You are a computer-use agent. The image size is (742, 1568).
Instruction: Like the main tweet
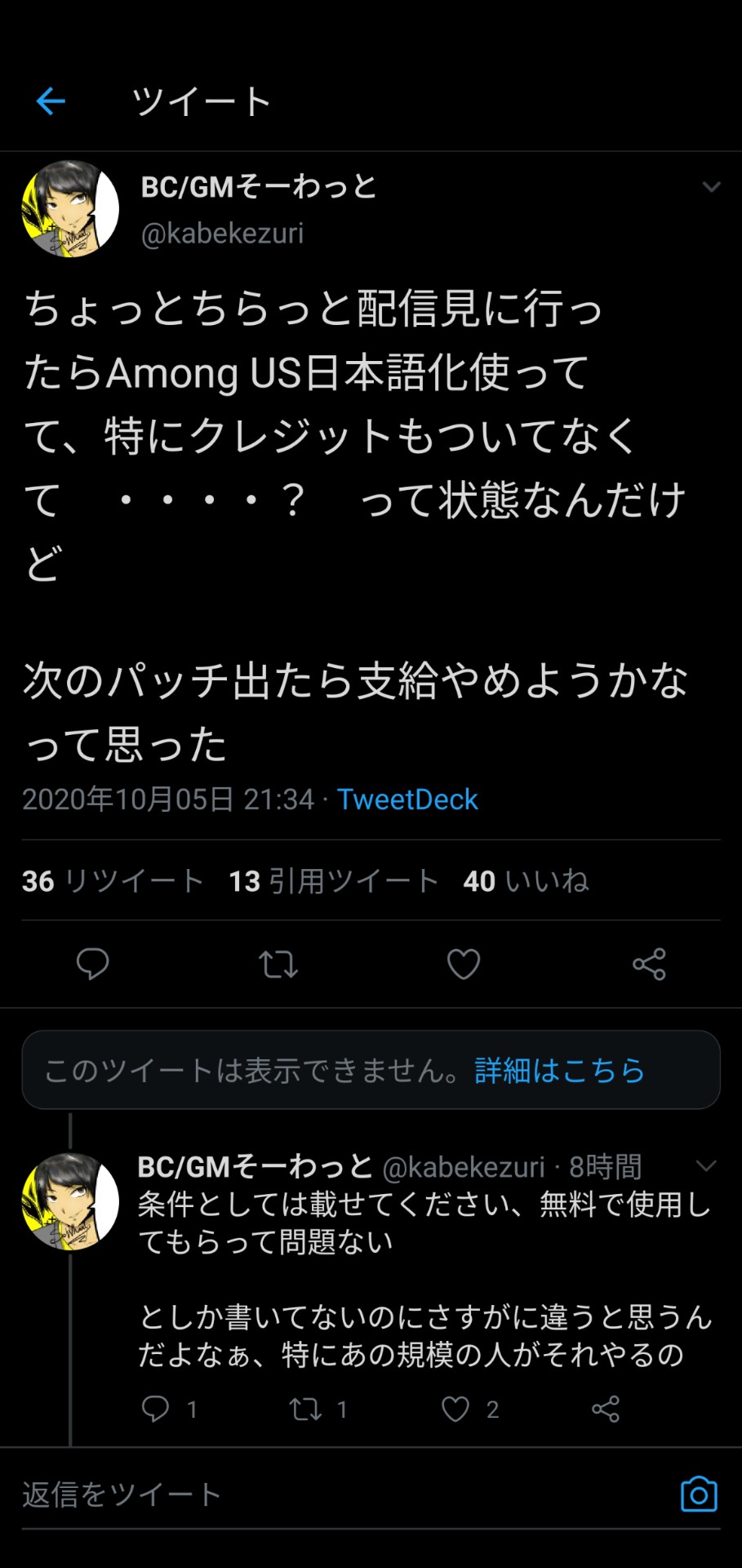(464, 964)
